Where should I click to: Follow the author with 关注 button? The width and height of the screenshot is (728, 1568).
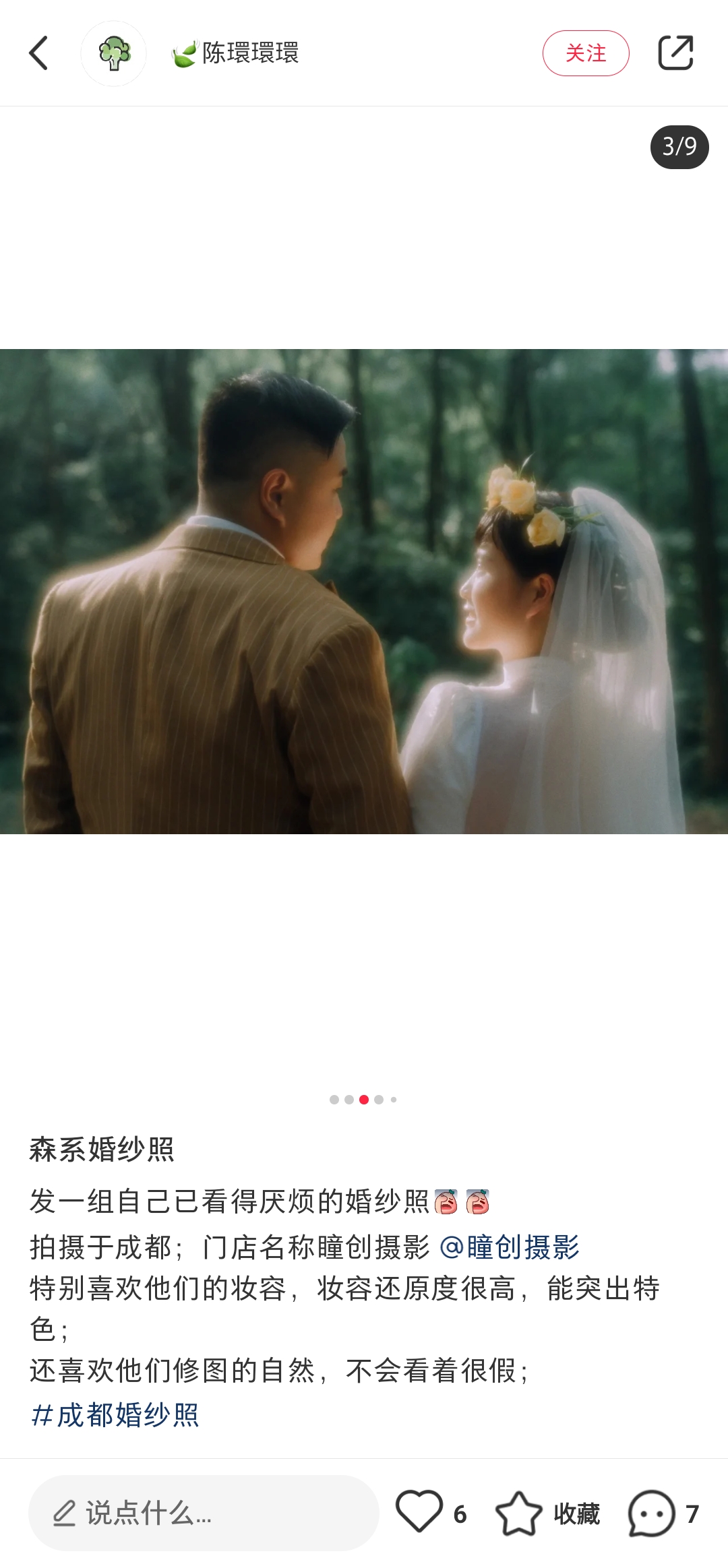point(585,53)
